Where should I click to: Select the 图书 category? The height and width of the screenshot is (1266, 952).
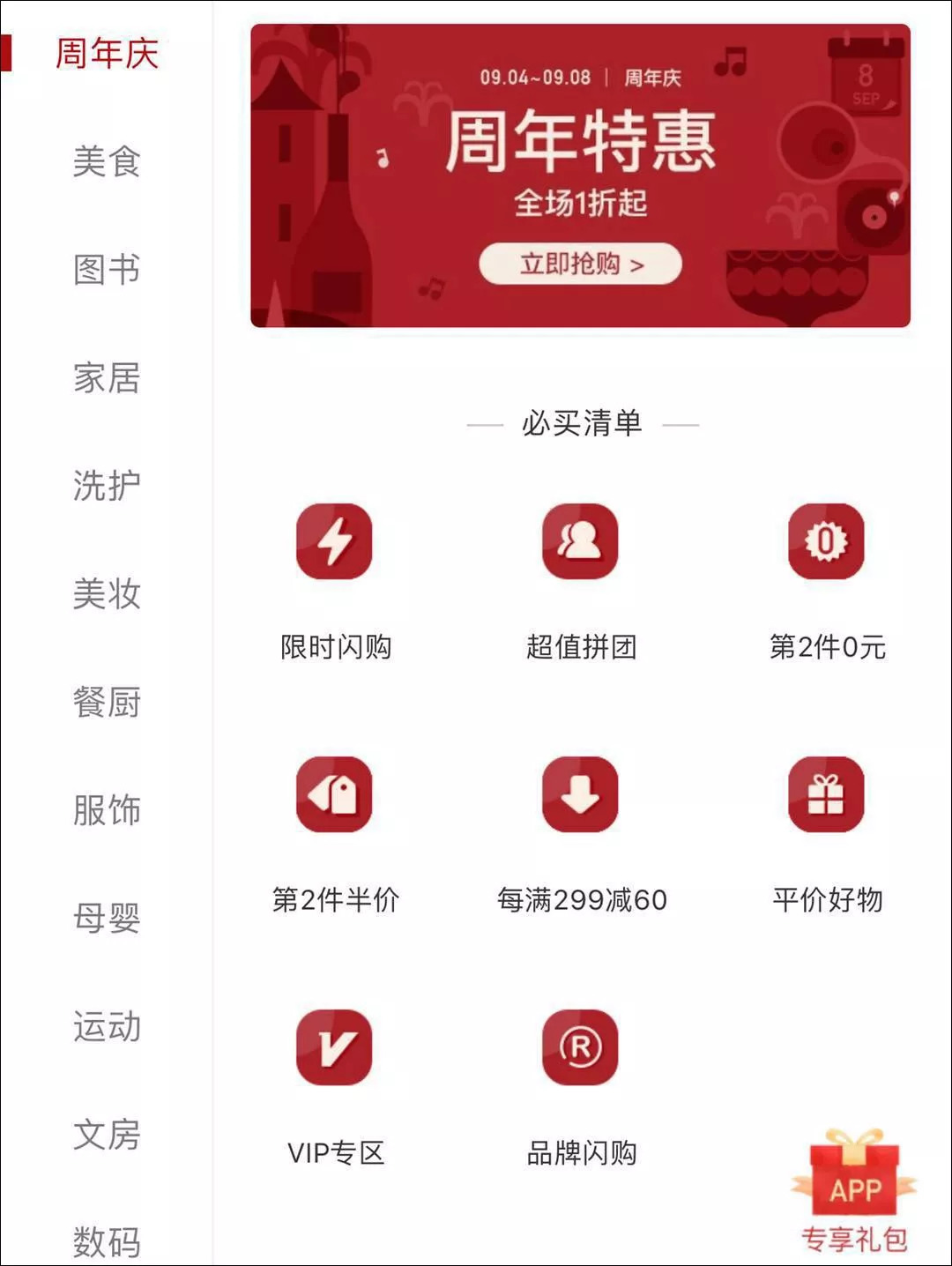click(107, 270)
